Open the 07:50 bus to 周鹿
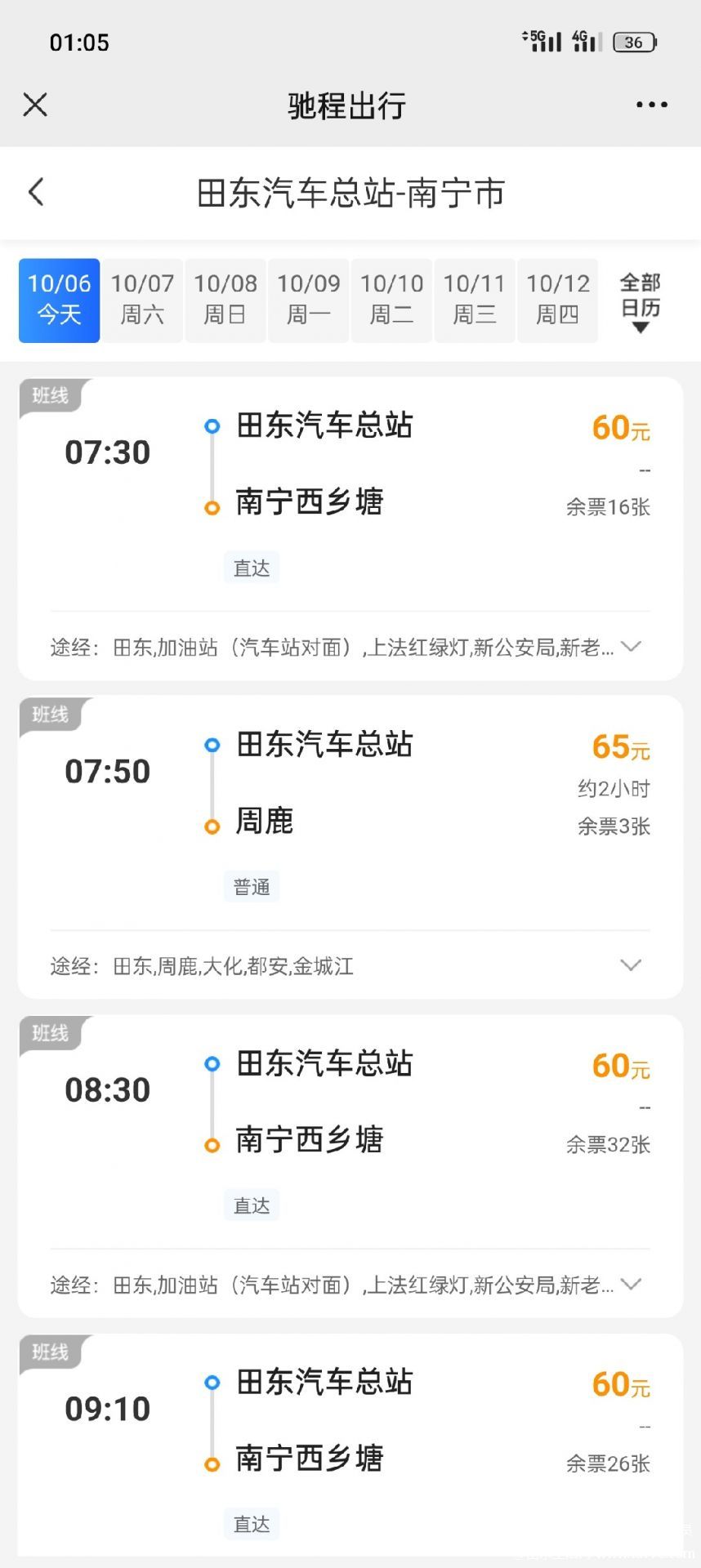This screenshot has width=701, height=1568. click(350, 813)
